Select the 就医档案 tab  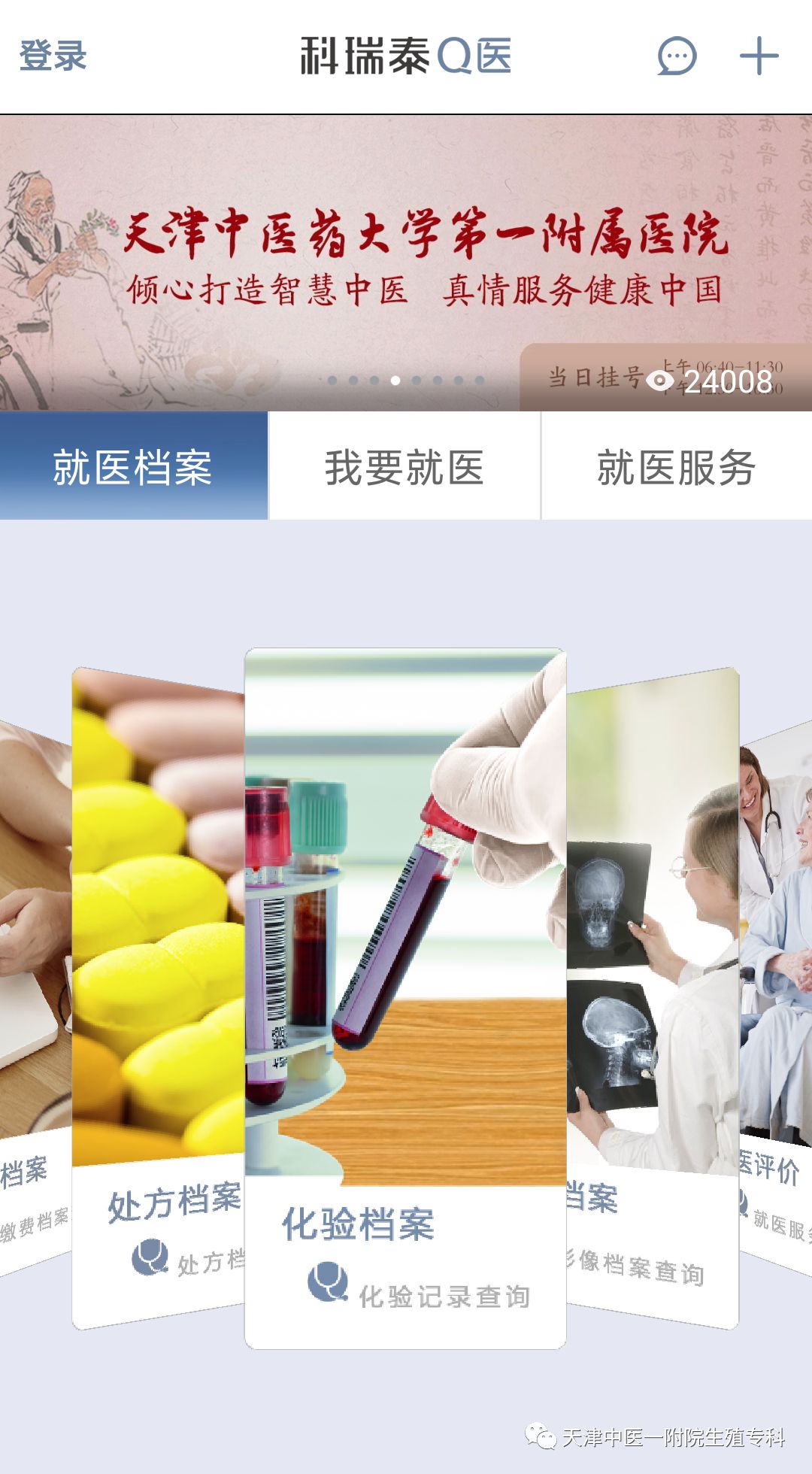[133, 466]
